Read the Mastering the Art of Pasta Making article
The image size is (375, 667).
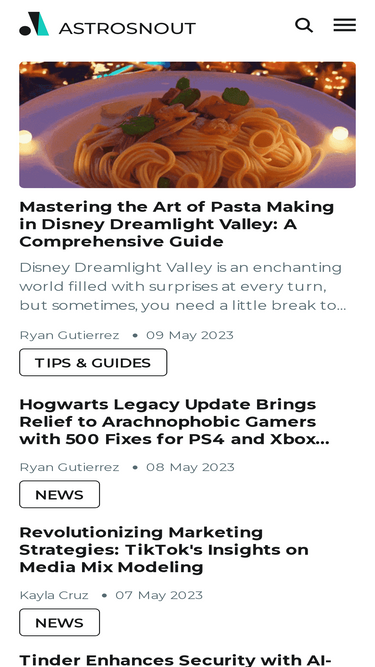tap(176, 224)
